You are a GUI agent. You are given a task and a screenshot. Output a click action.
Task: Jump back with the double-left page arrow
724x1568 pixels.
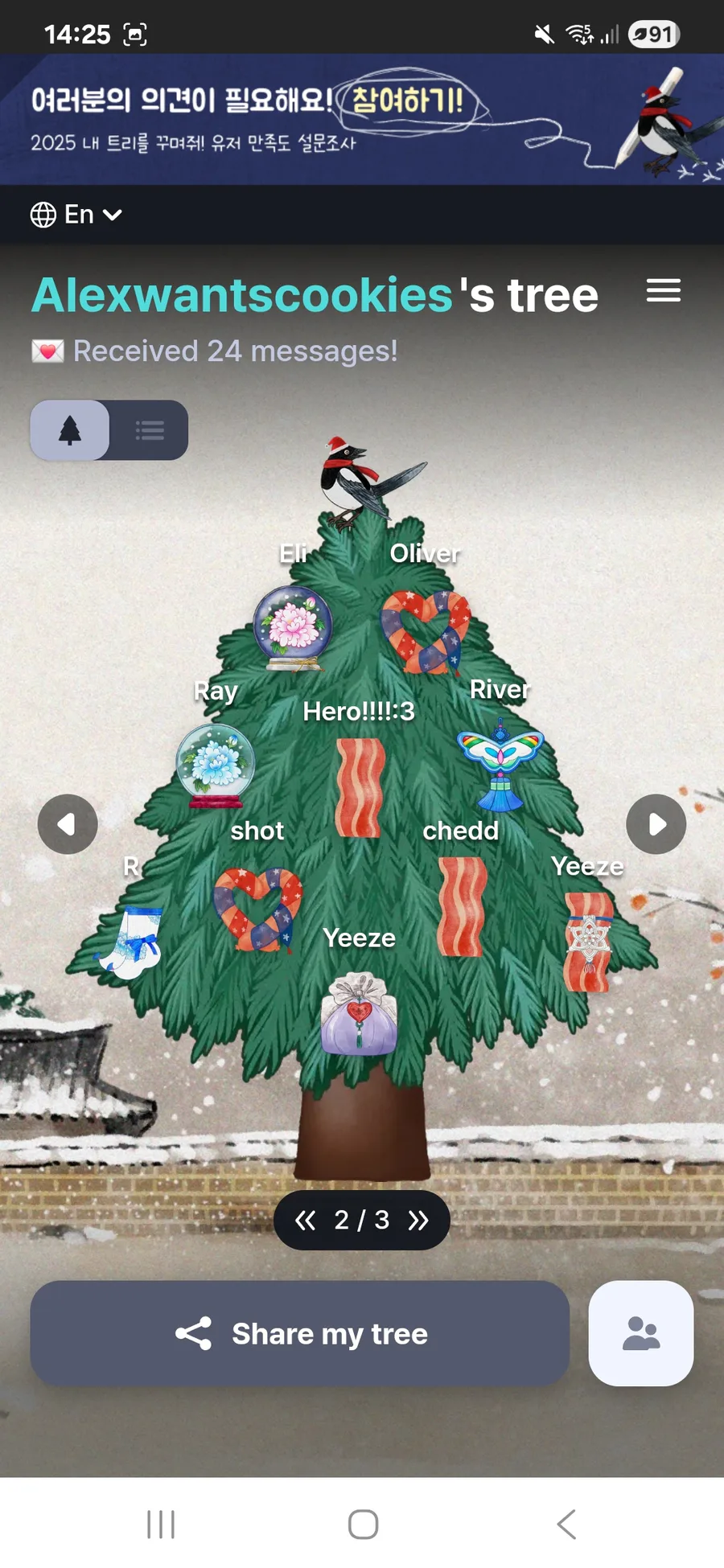pyautogui.click(x=305, y=1221)
